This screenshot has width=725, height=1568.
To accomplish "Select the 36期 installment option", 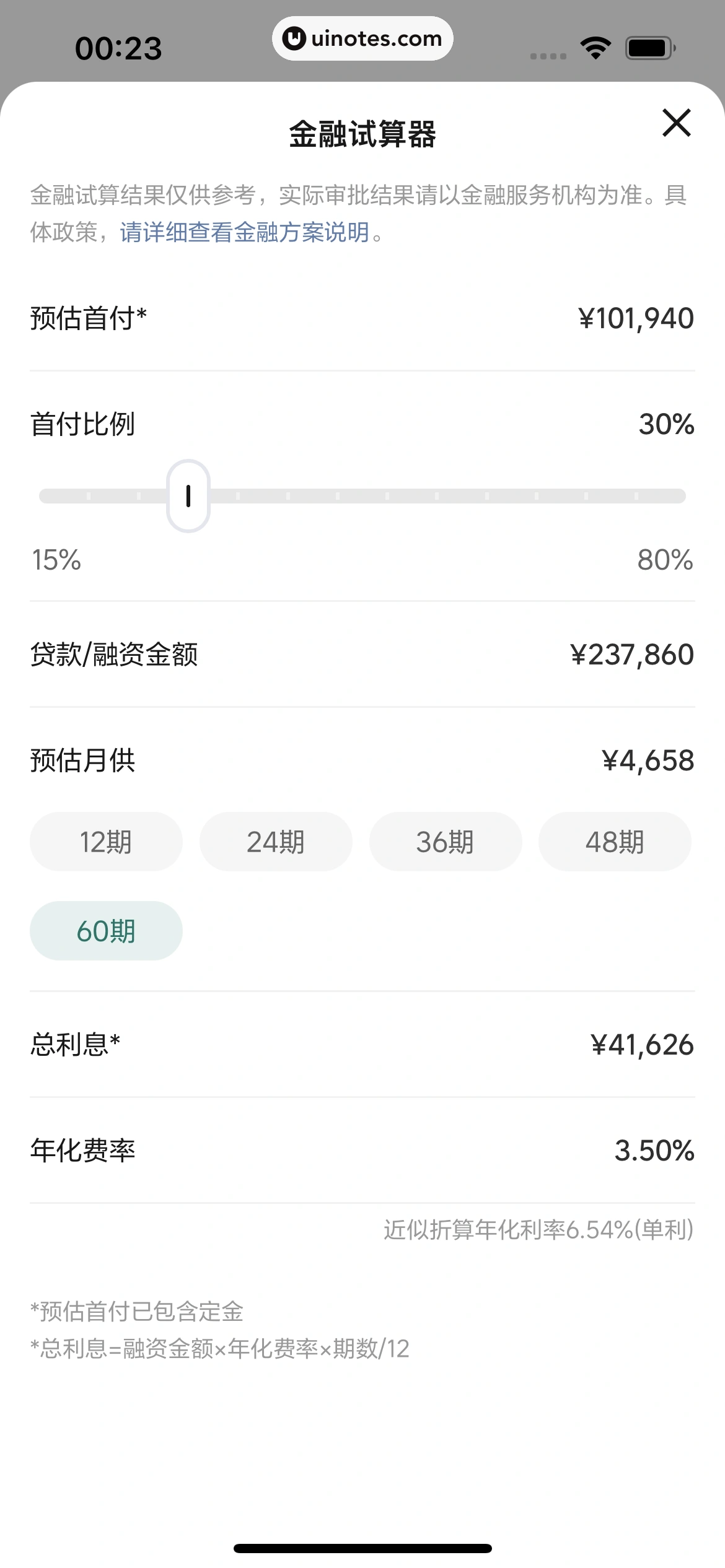I will click(445, 841).
